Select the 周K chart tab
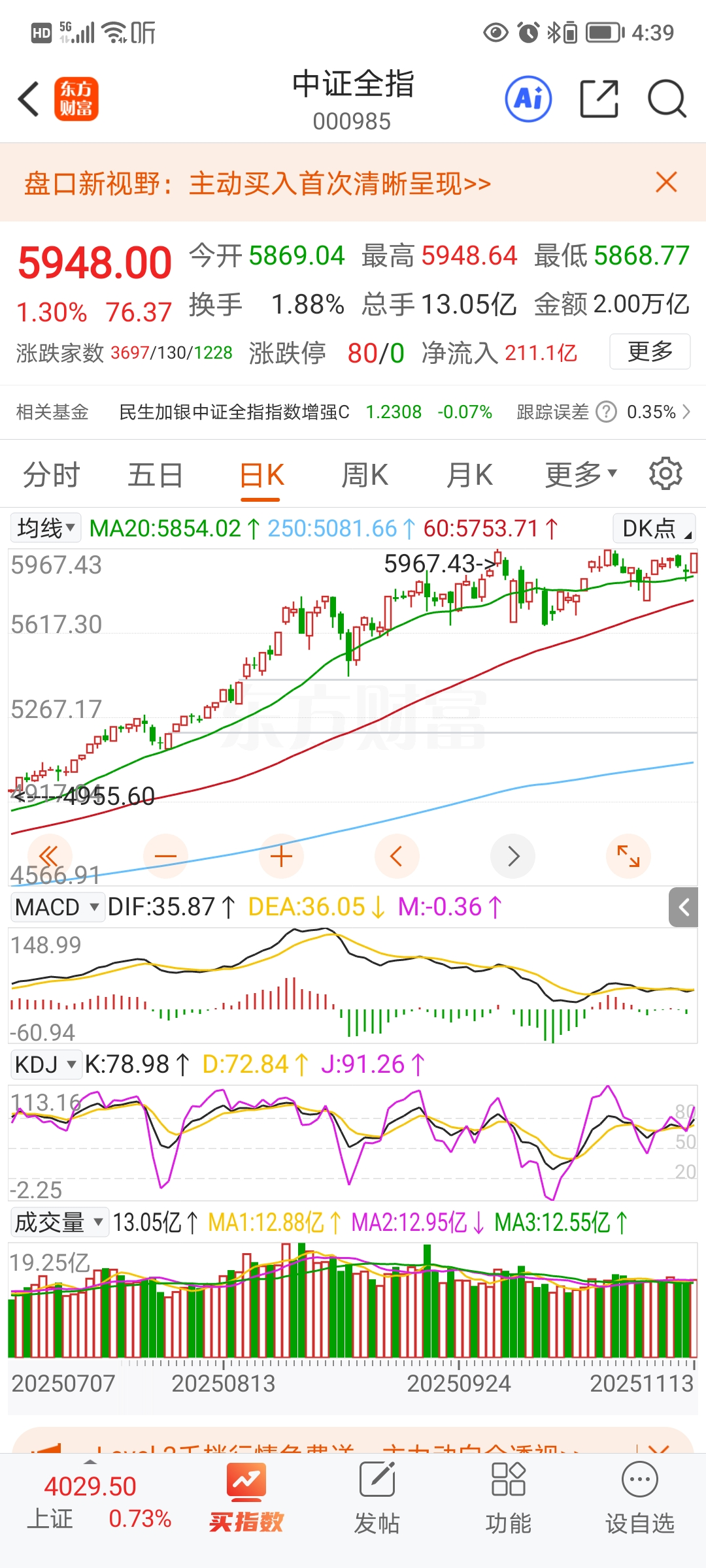Image resolution: width=706 pixels, height=1568 pixels. coord(365,475)
